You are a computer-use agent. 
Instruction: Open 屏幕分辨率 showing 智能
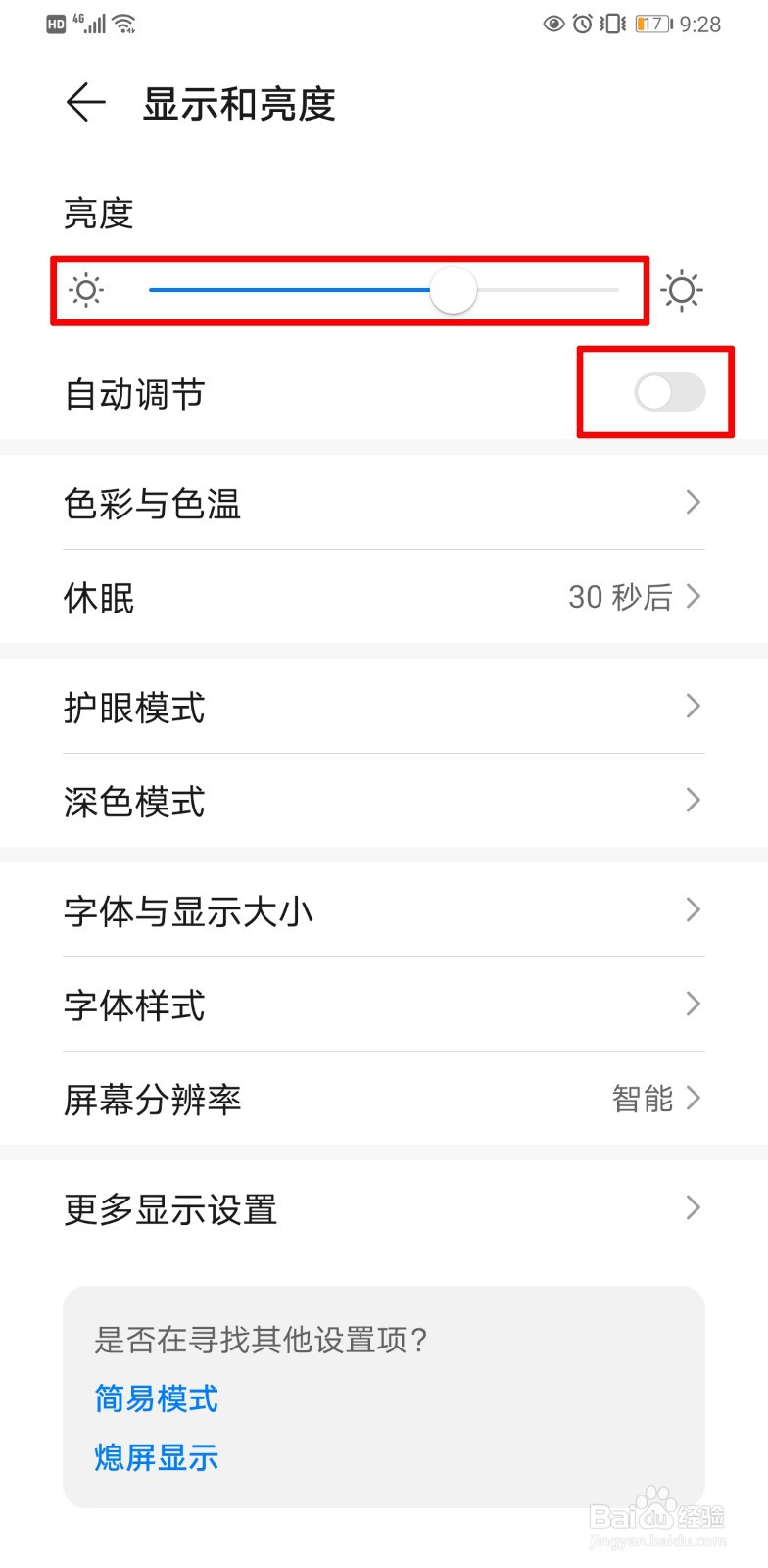coord(693,1099)
